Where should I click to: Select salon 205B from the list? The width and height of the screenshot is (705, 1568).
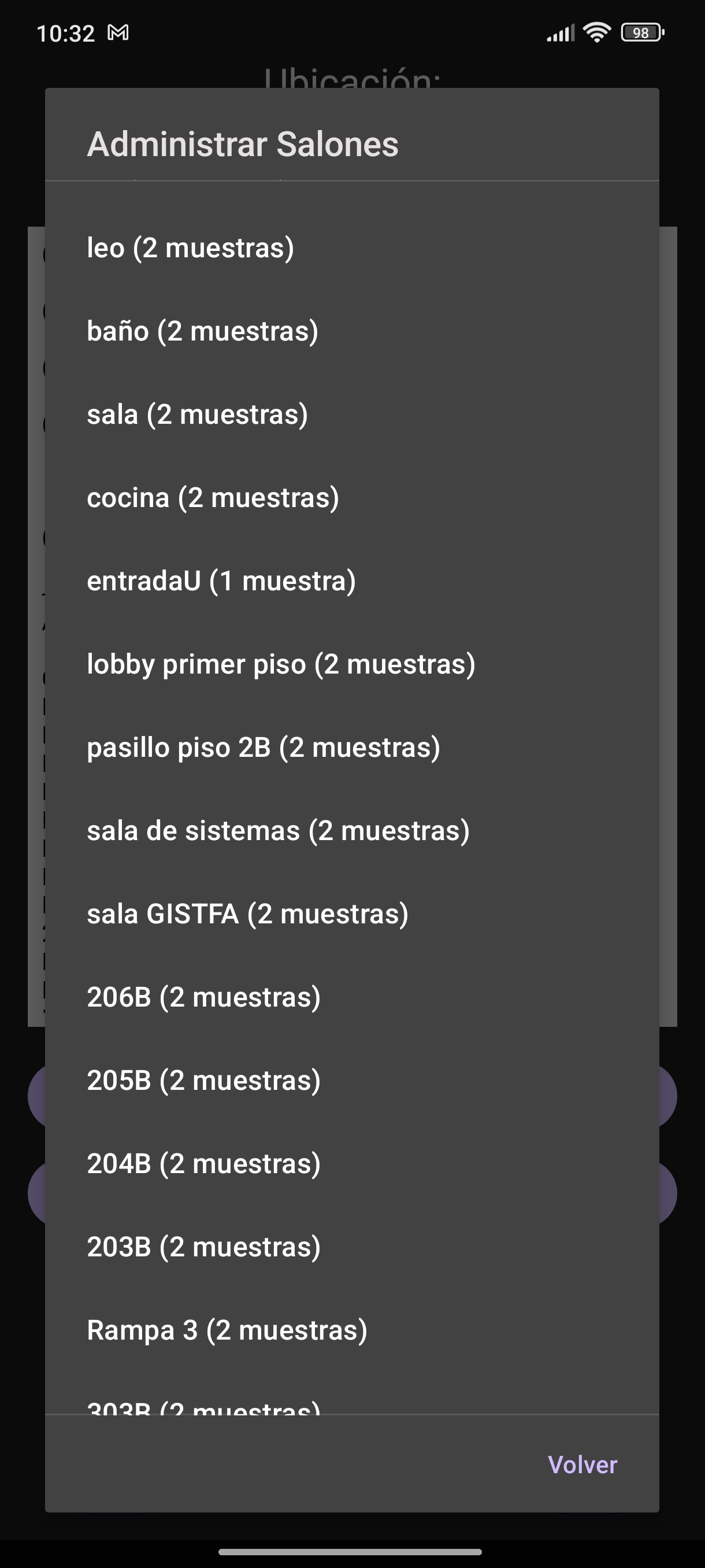point(203,1080)
